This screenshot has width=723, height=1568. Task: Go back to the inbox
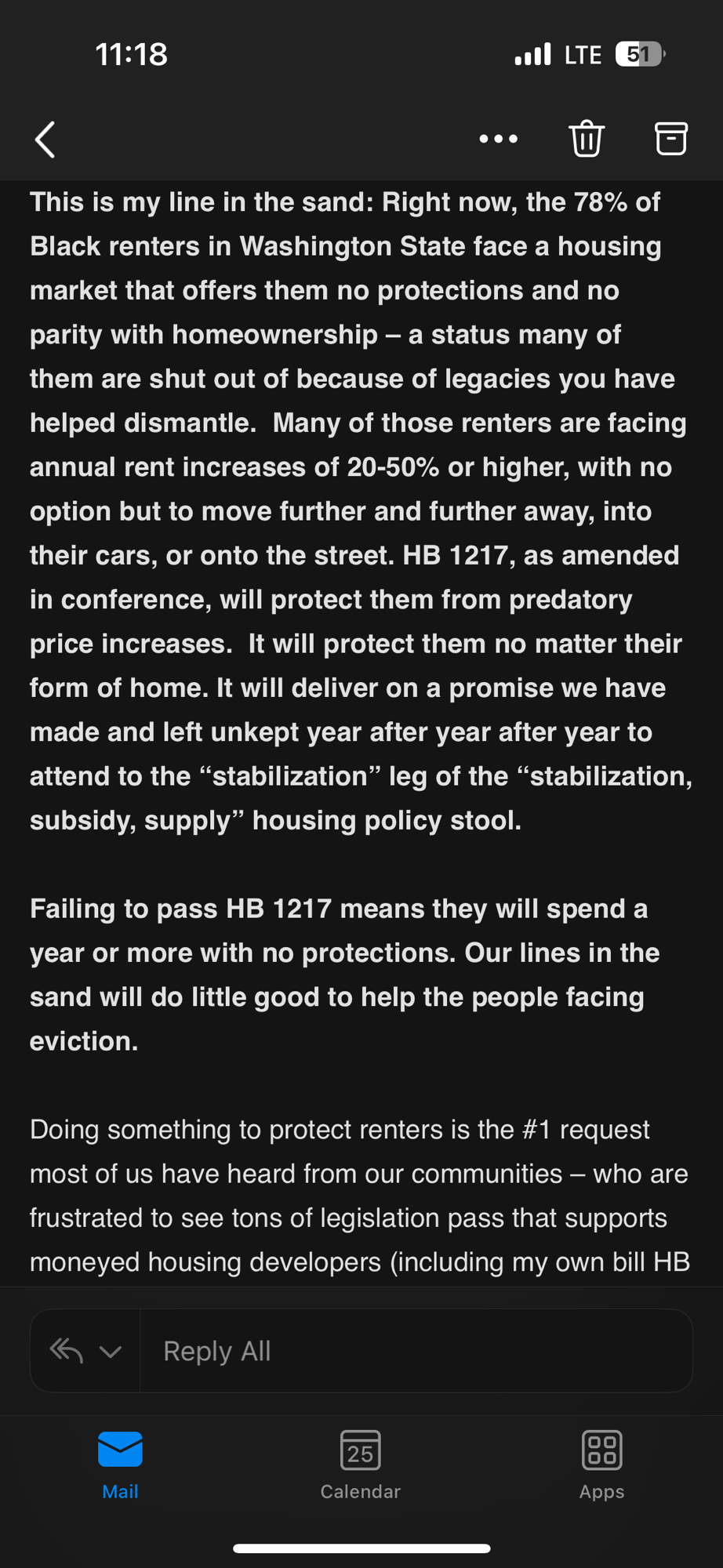coord(45,140)
